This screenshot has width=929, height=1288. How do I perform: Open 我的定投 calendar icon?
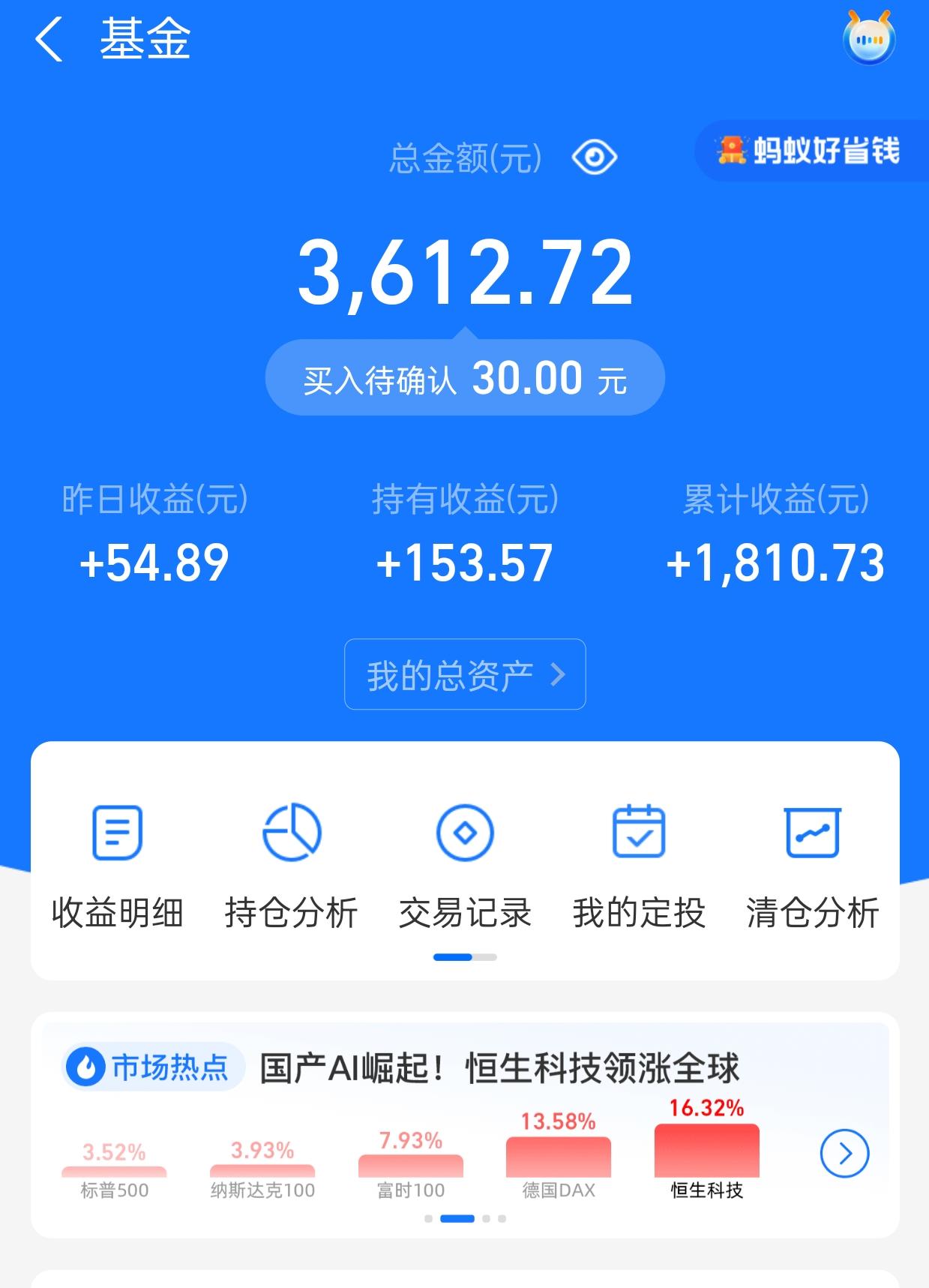click(638, 831)
